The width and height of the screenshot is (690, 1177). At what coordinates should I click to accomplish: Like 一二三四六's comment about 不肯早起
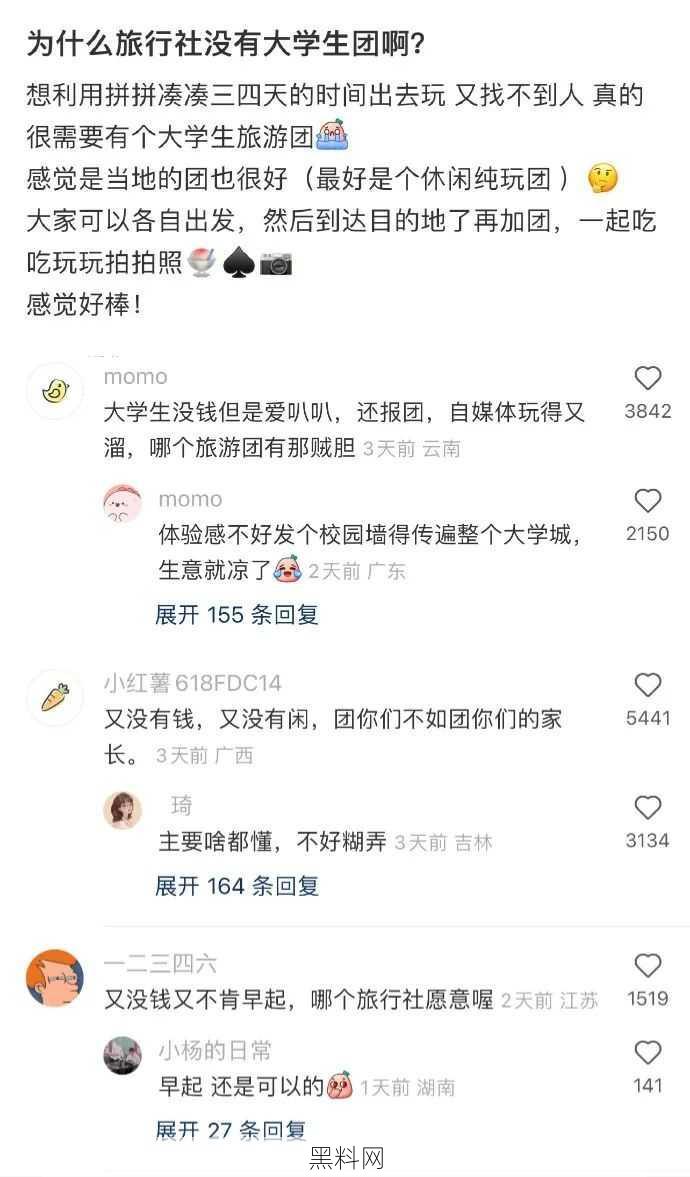pyautogui.click(x=648, y=965)
